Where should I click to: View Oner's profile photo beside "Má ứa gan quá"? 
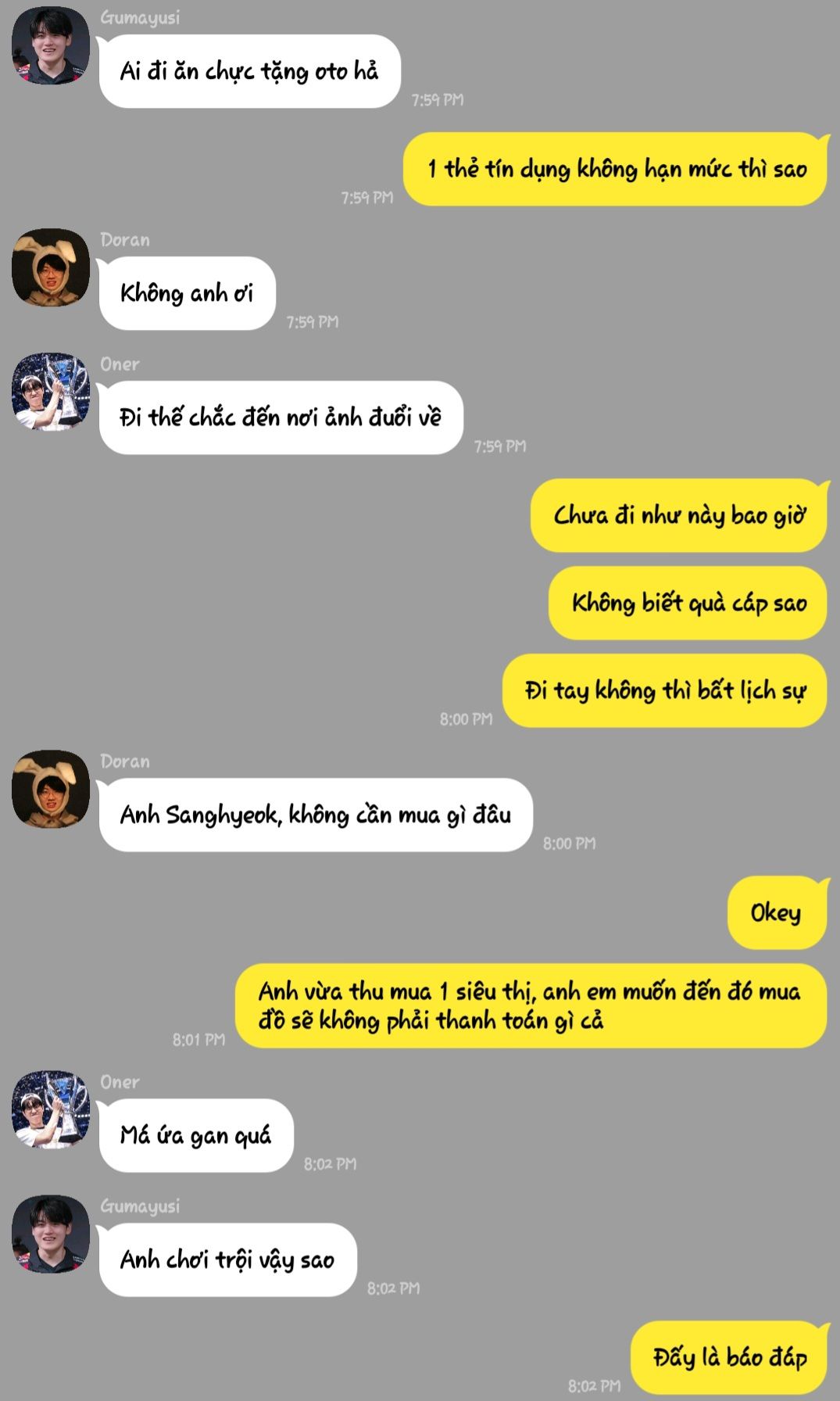pyautogui.click(x=50, y=1109)
